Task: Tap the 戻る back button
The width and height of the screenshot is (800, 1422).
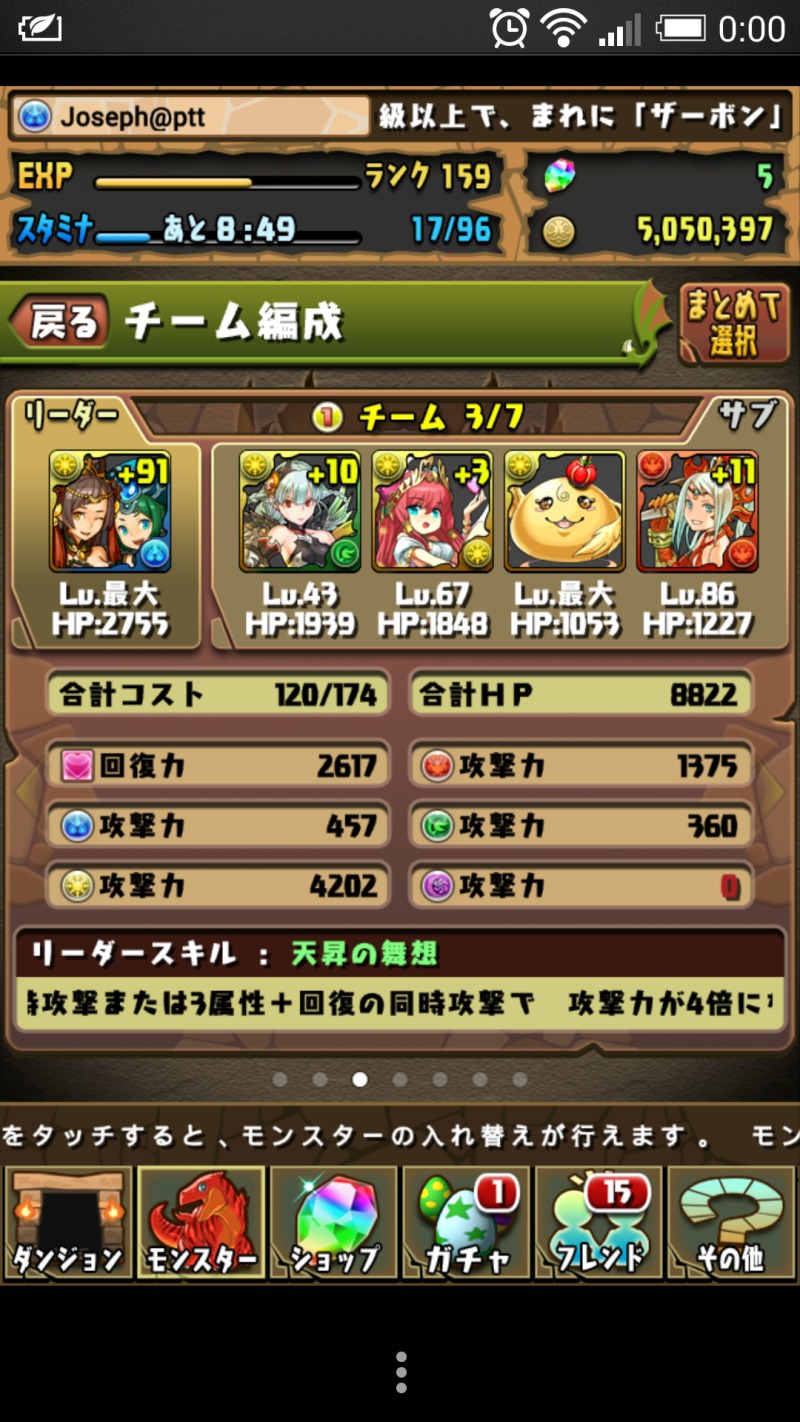Action: 60,322
